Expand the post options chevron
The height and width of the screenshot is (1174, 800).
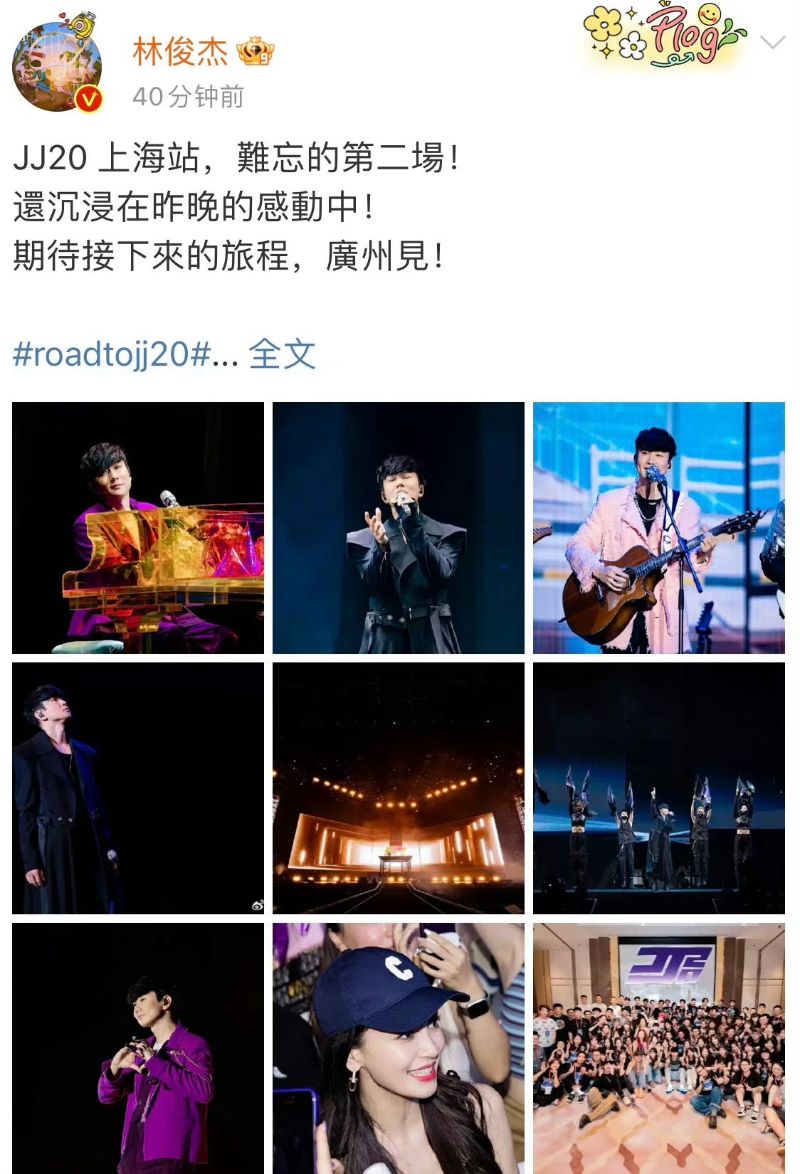point(772,43)
